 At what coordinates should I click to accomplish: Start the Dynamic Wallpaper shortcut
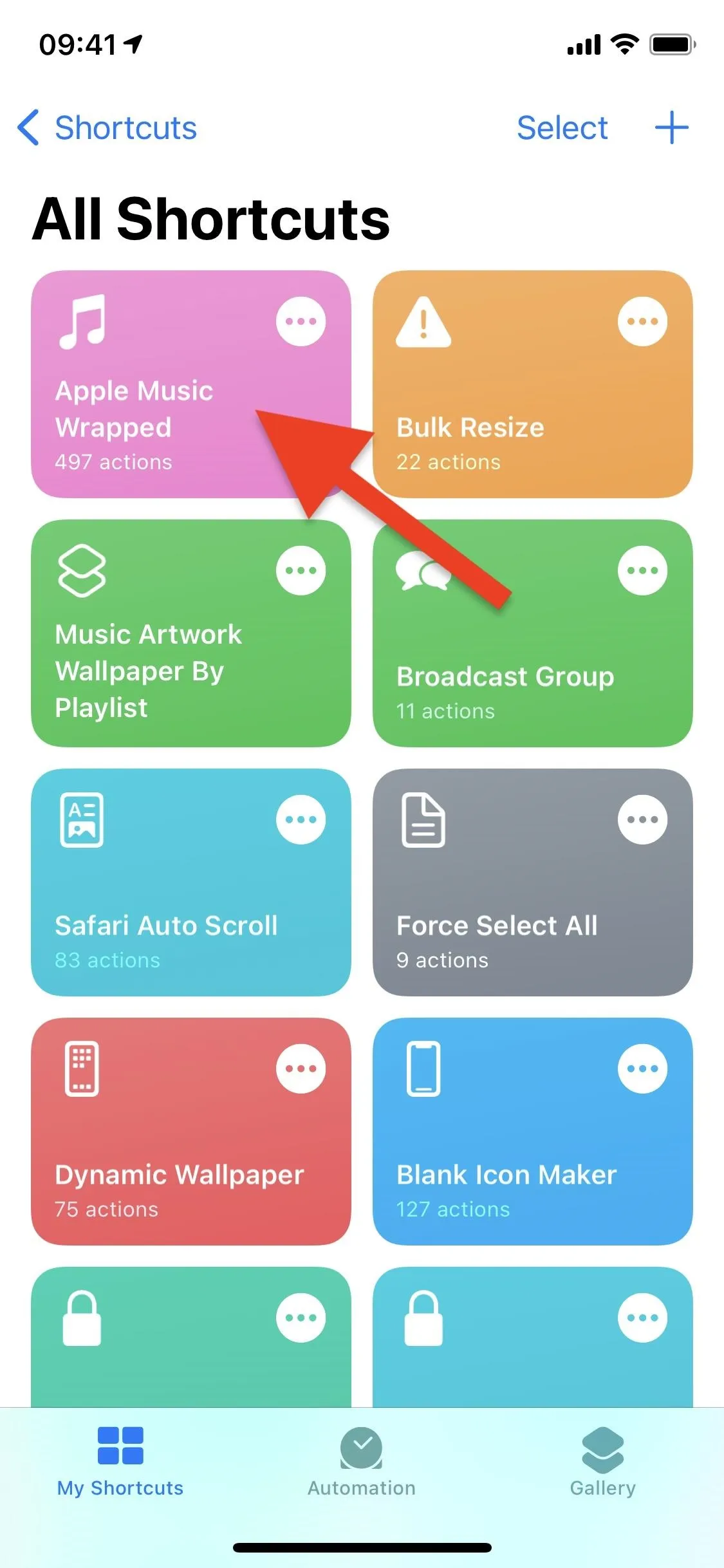[191, 1132]
